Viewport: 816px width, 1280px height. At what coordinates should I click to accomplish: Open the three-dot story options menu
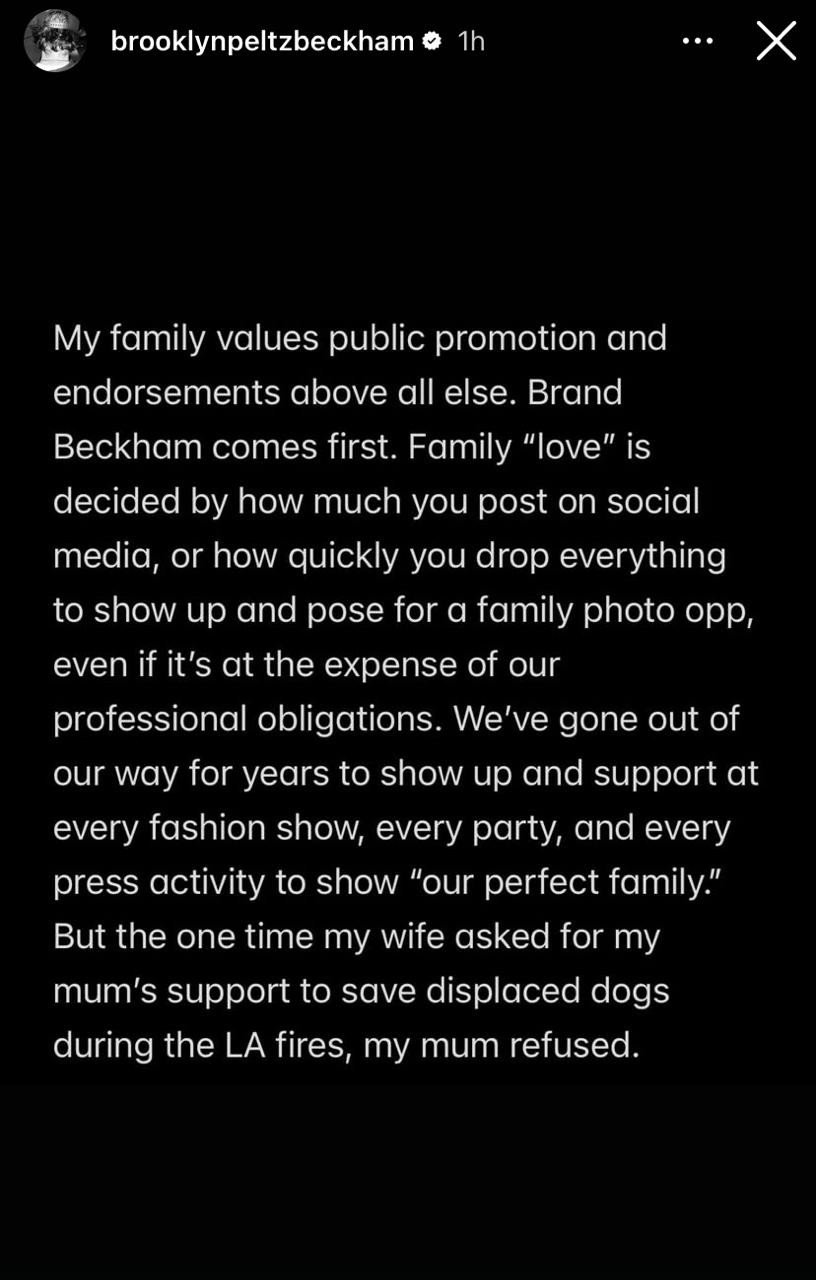click(697, 41)
